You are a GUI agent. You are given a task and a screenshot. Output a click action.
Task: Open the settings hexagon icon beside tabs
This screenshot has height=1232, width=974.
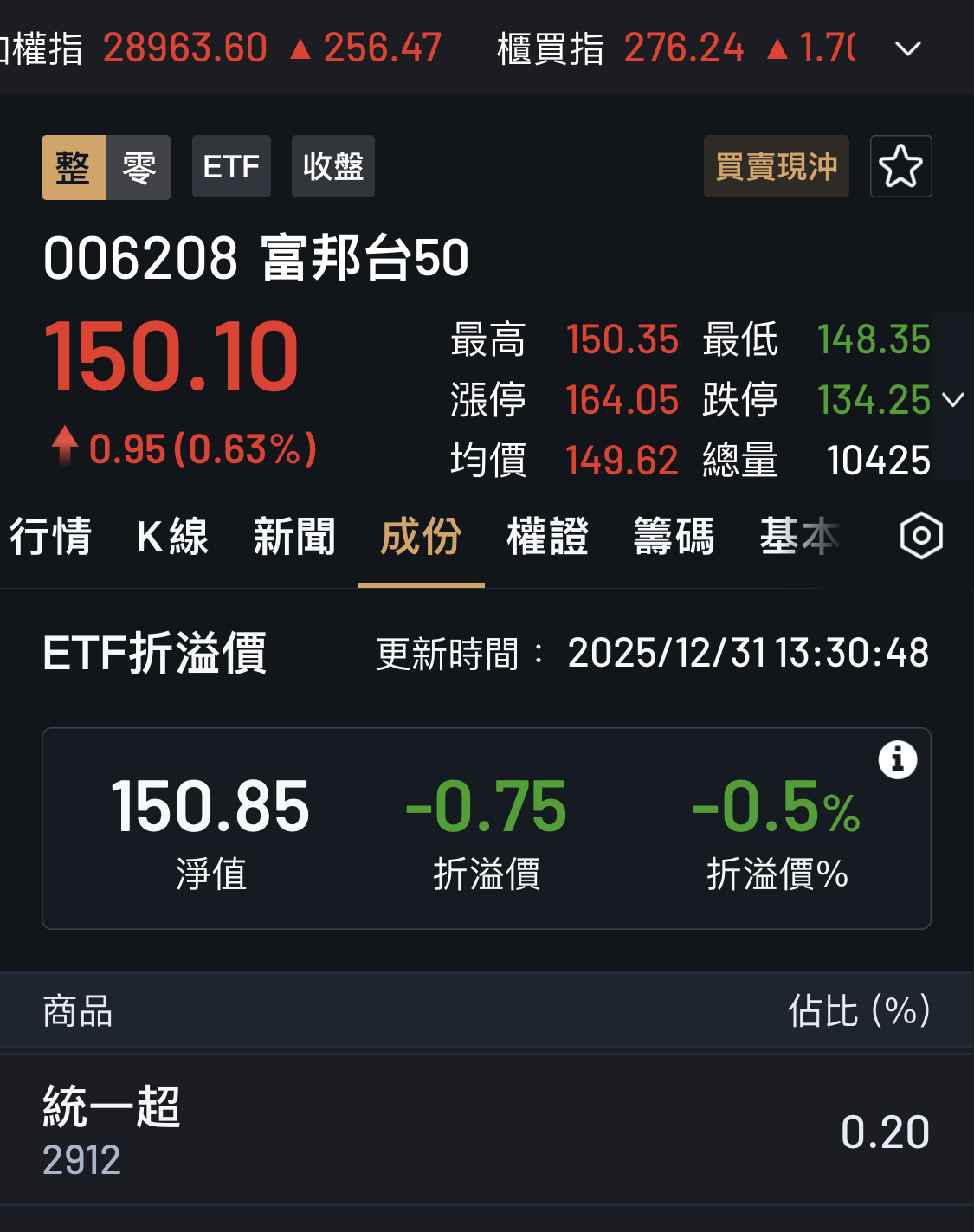click(919, 537)
